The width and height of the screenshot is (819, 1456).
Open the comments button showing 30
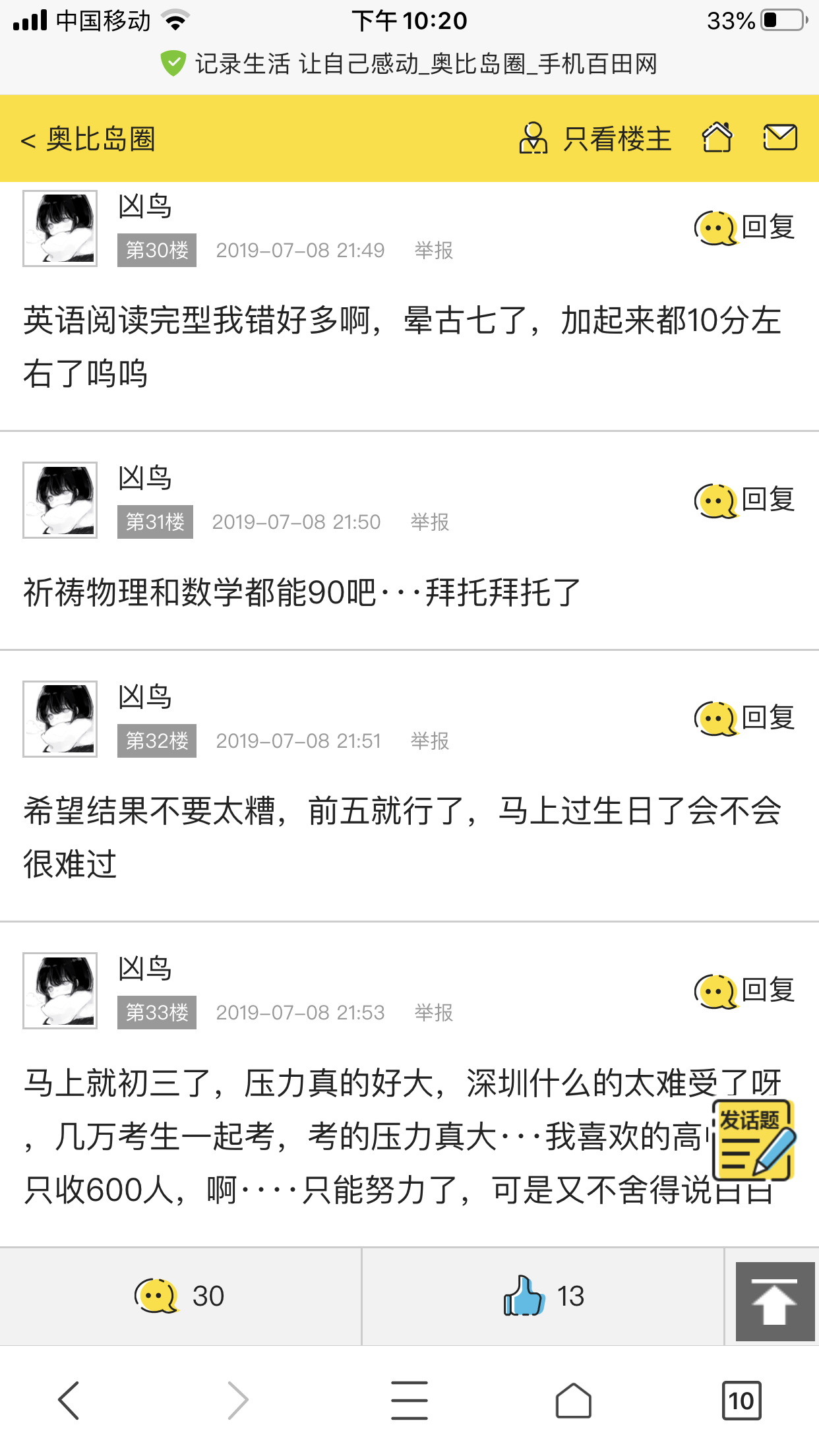pos(180,1296)
